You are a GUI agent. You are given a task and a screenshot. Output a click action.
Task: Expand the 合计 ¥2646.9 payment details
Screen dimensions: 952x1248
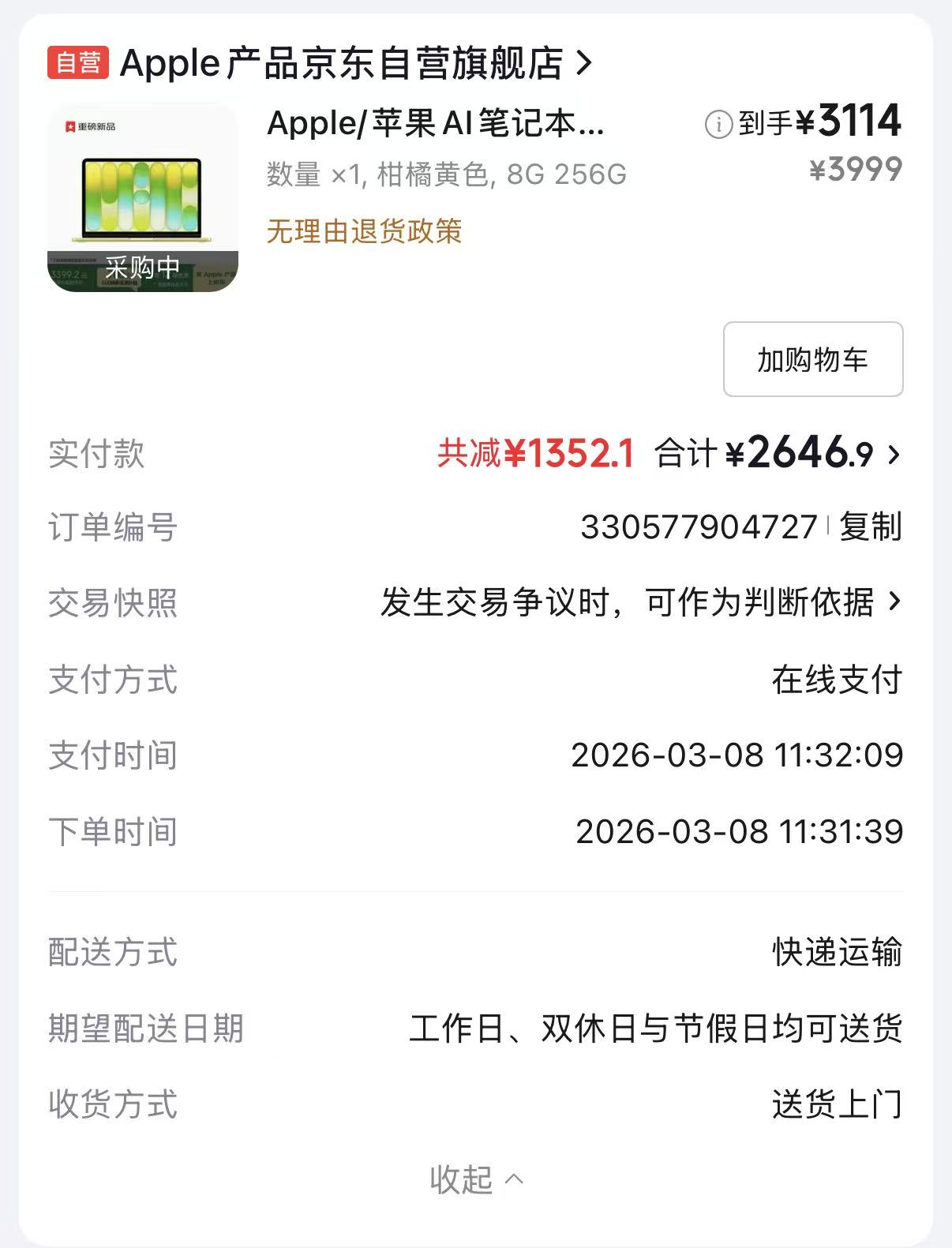tap(813, 454)
